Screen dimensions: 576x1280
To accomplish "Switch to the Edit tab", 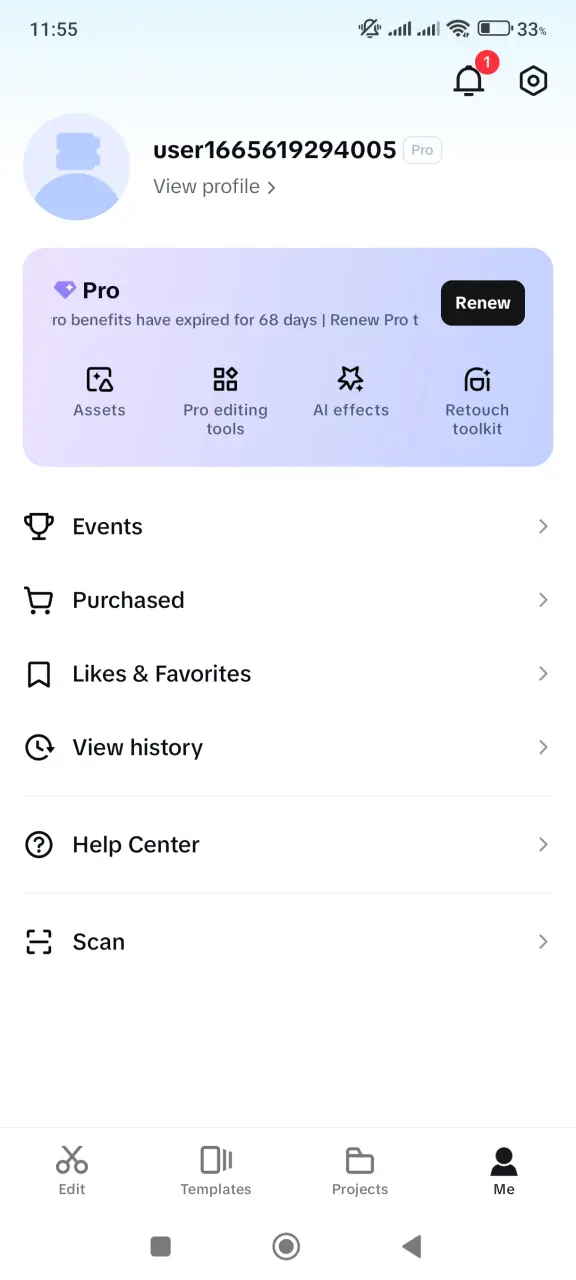I will [72, 1171].
